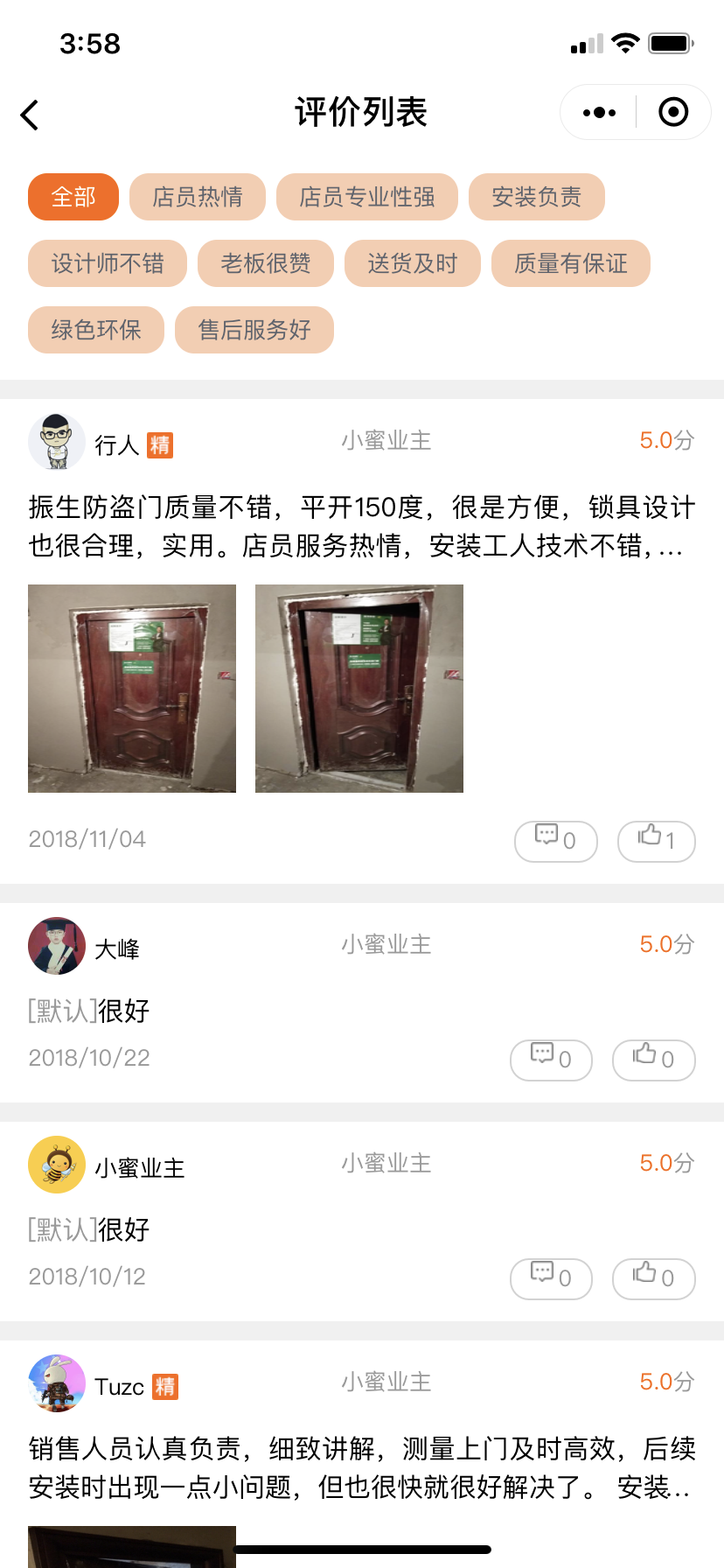Like 行人's review
This screenshot has width=724, height=1568.
[x=657, y=841]
